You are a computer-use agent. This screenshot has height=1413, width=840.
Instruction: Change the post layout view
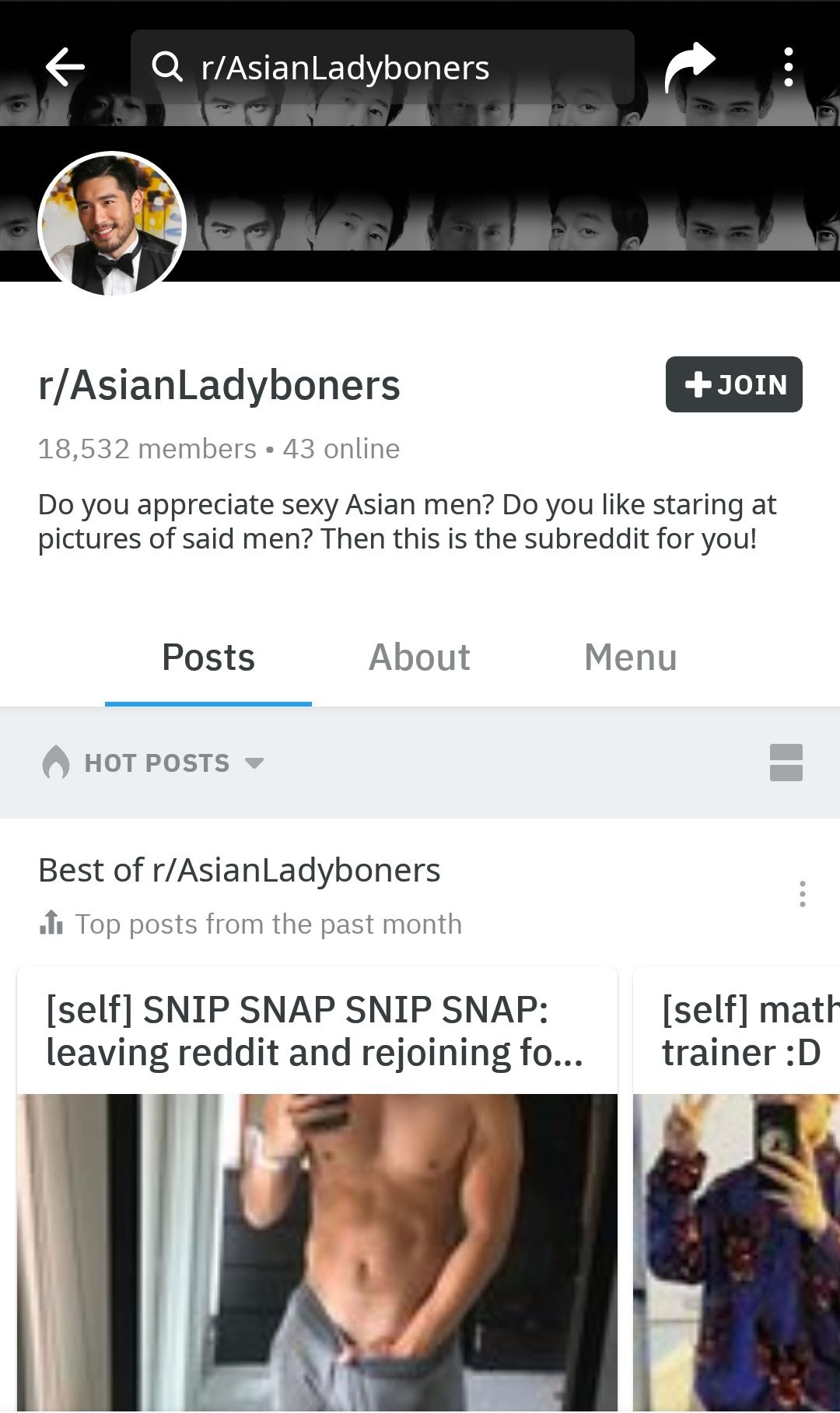click(786, 763)
